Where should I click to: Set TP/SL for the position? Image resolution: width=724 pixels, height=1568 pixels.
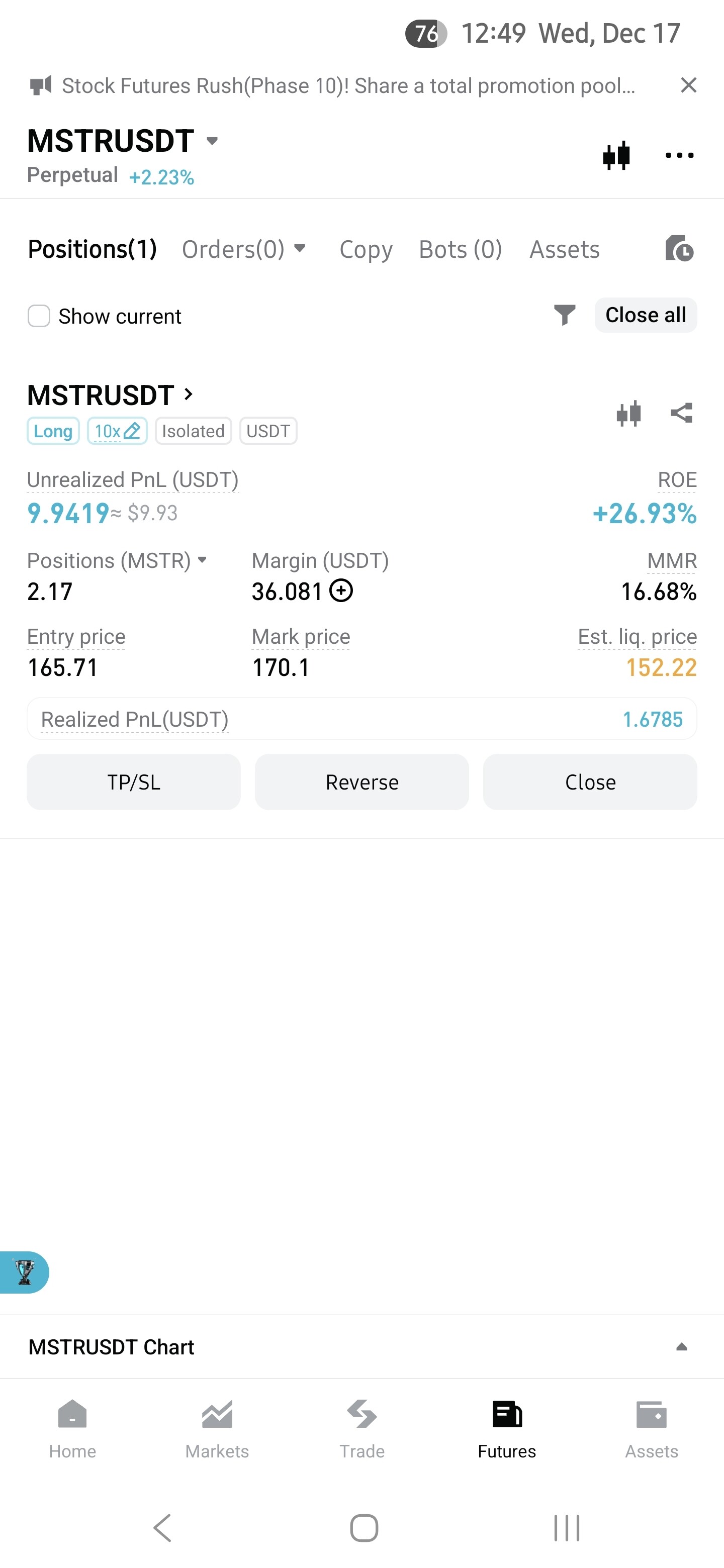click(x=133, y=781)
